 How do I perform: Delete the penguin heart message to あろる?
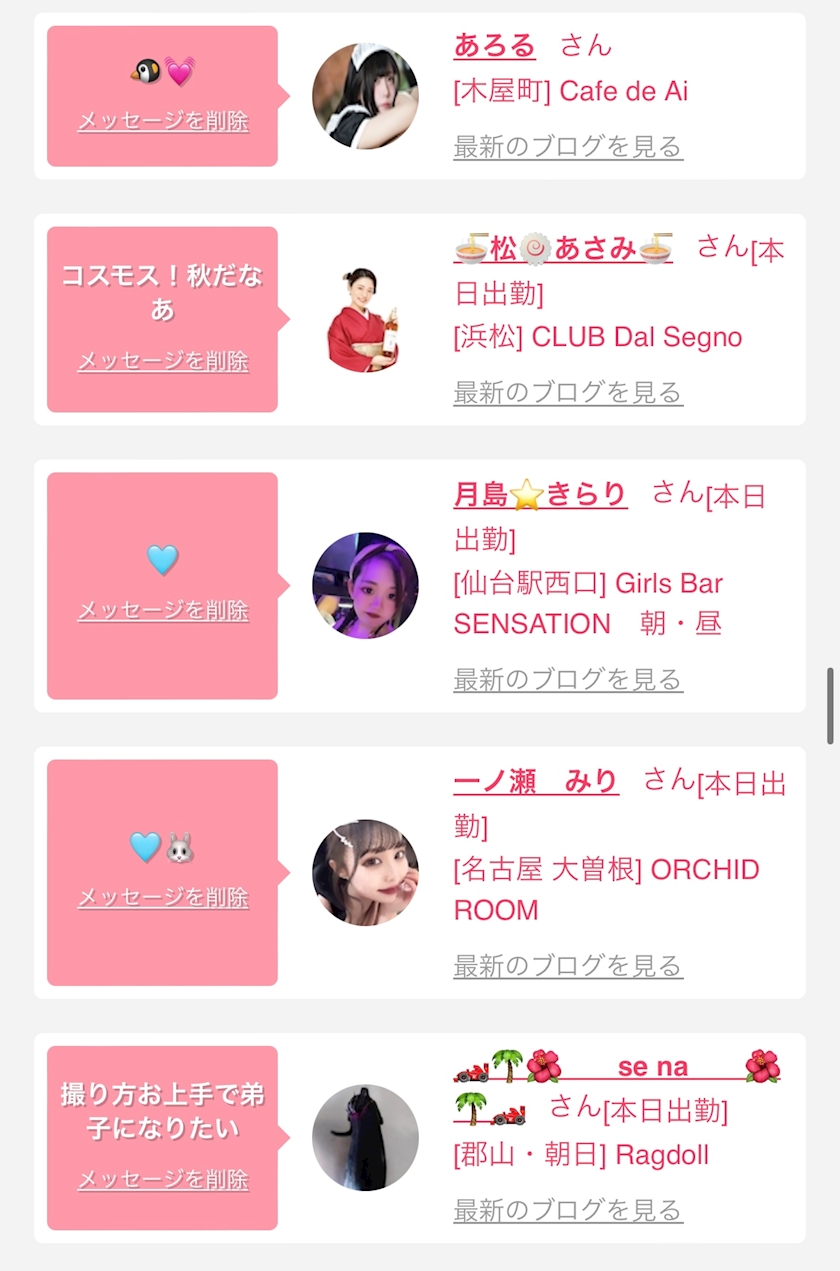[x=163, y=122]
